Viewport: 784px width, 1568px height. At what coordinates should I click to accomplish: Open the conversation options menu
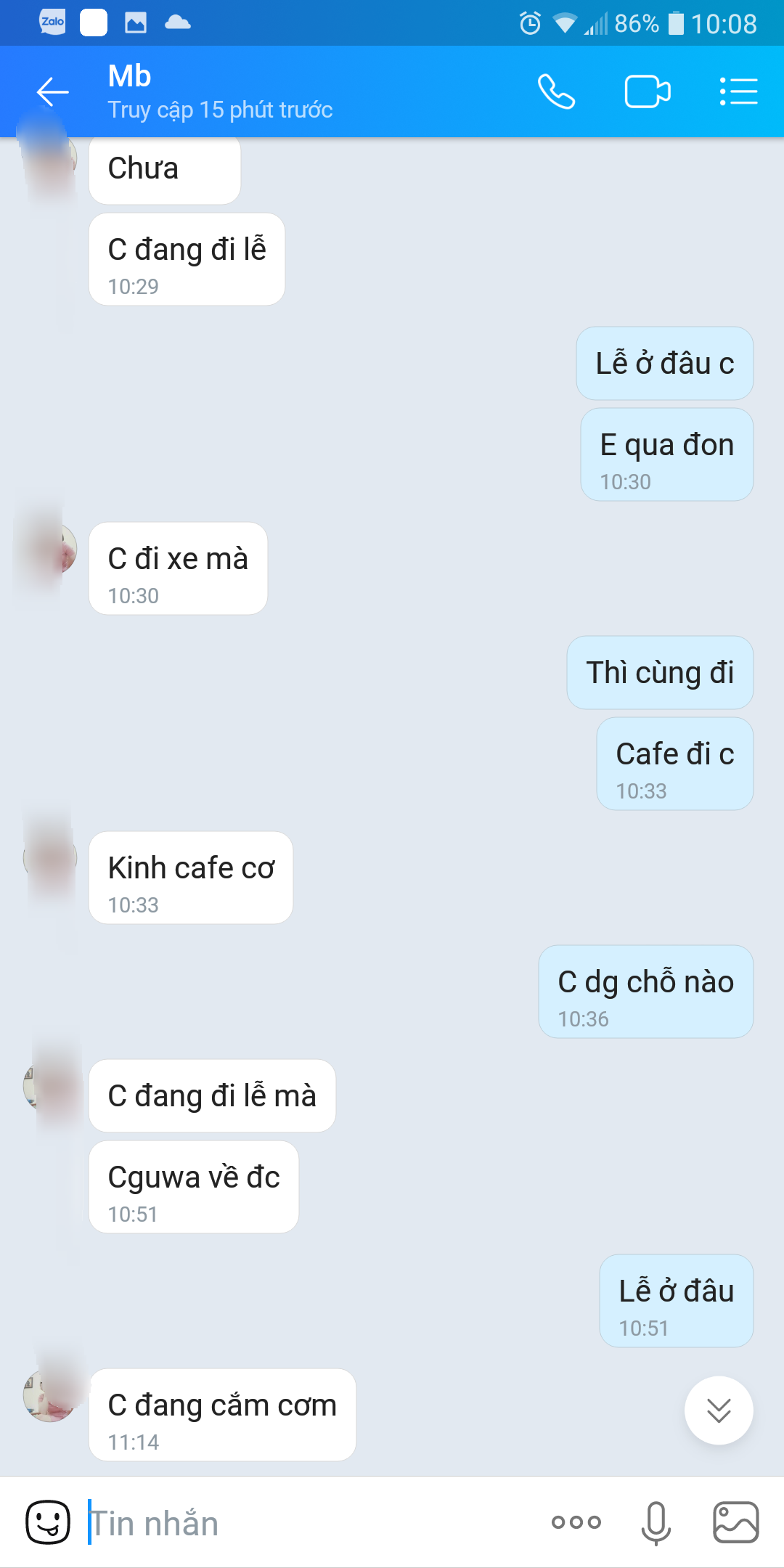coord(738,92)
